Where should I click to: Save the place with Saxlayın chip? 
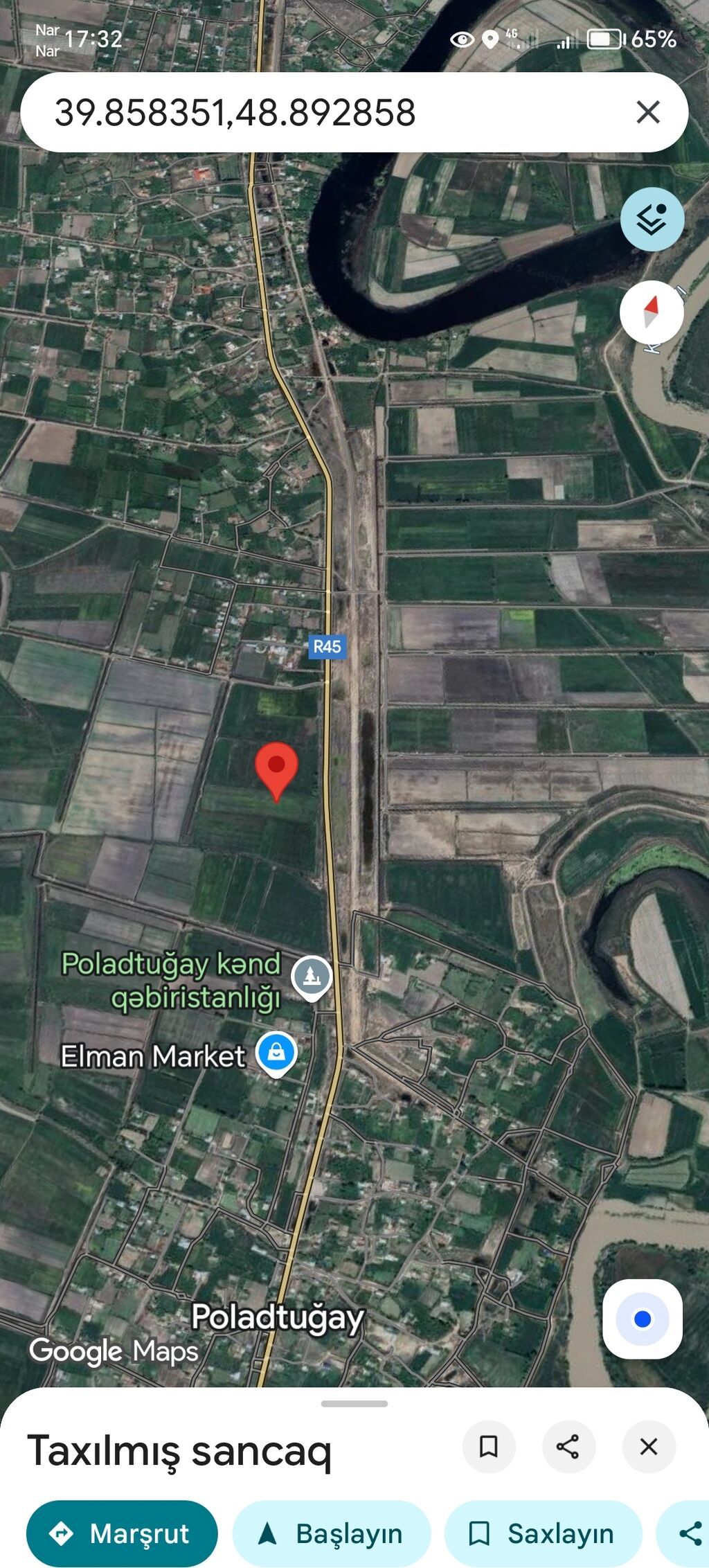pos(543,1534)
